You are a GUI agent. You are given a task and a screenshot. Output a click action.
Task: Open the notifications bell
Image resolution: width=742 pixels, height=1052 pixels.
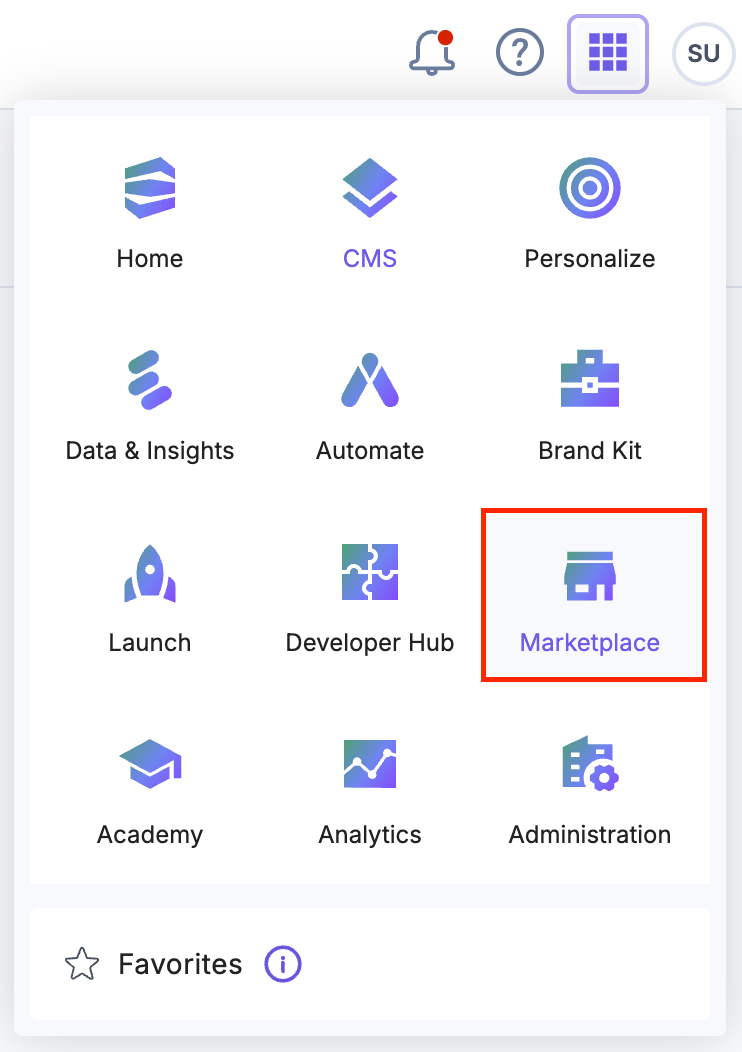[x=432, y=52]
